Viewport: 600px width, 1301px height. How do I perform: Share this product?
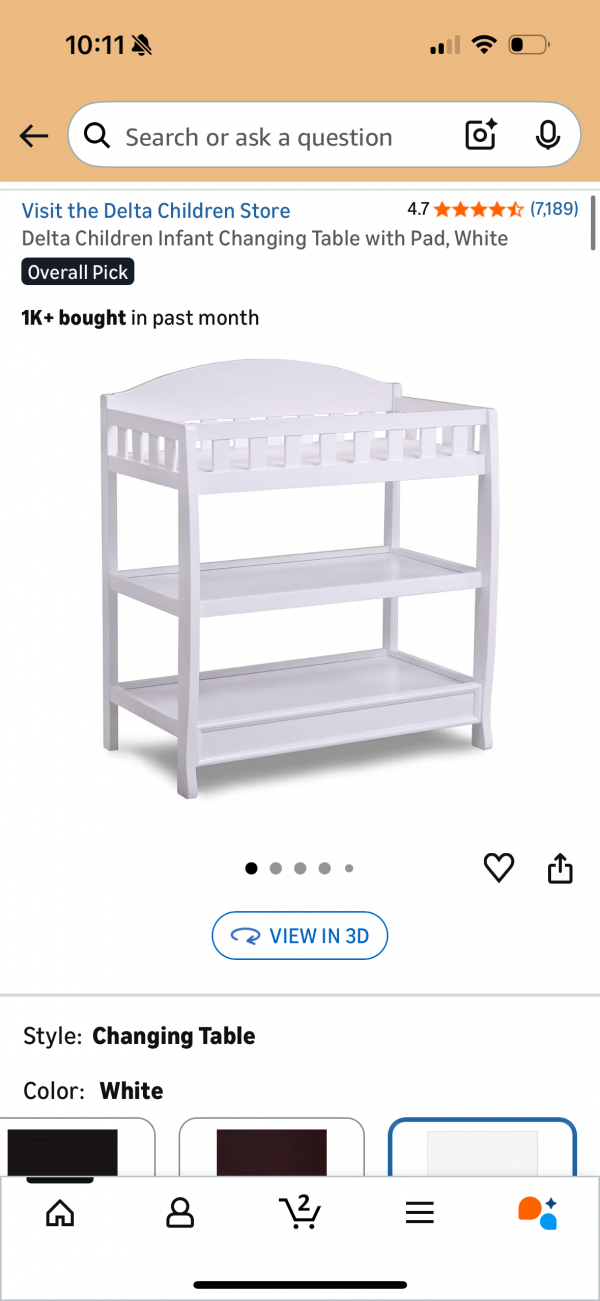[560, 868]
